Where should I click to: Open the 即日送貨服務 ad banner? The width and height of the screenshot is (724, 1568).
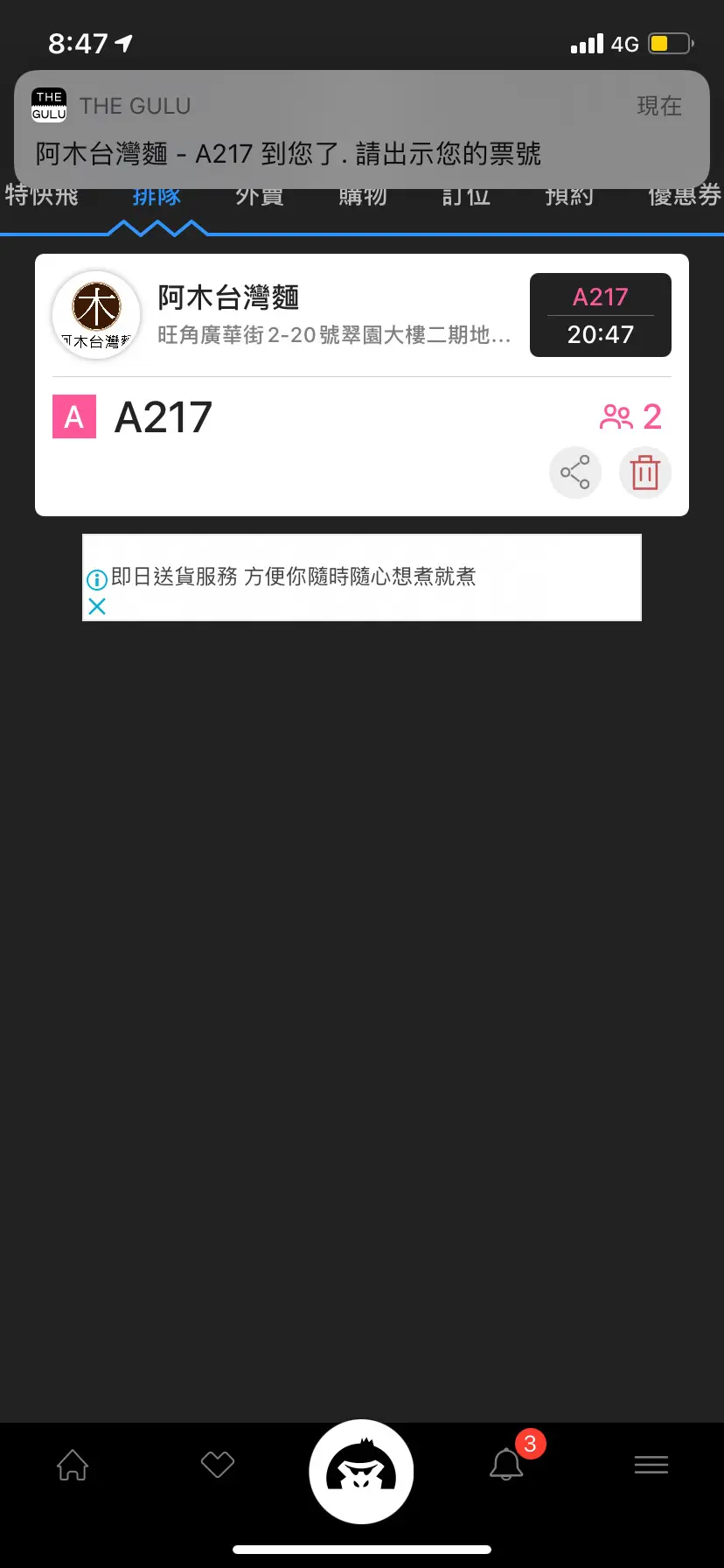(362, 577)
